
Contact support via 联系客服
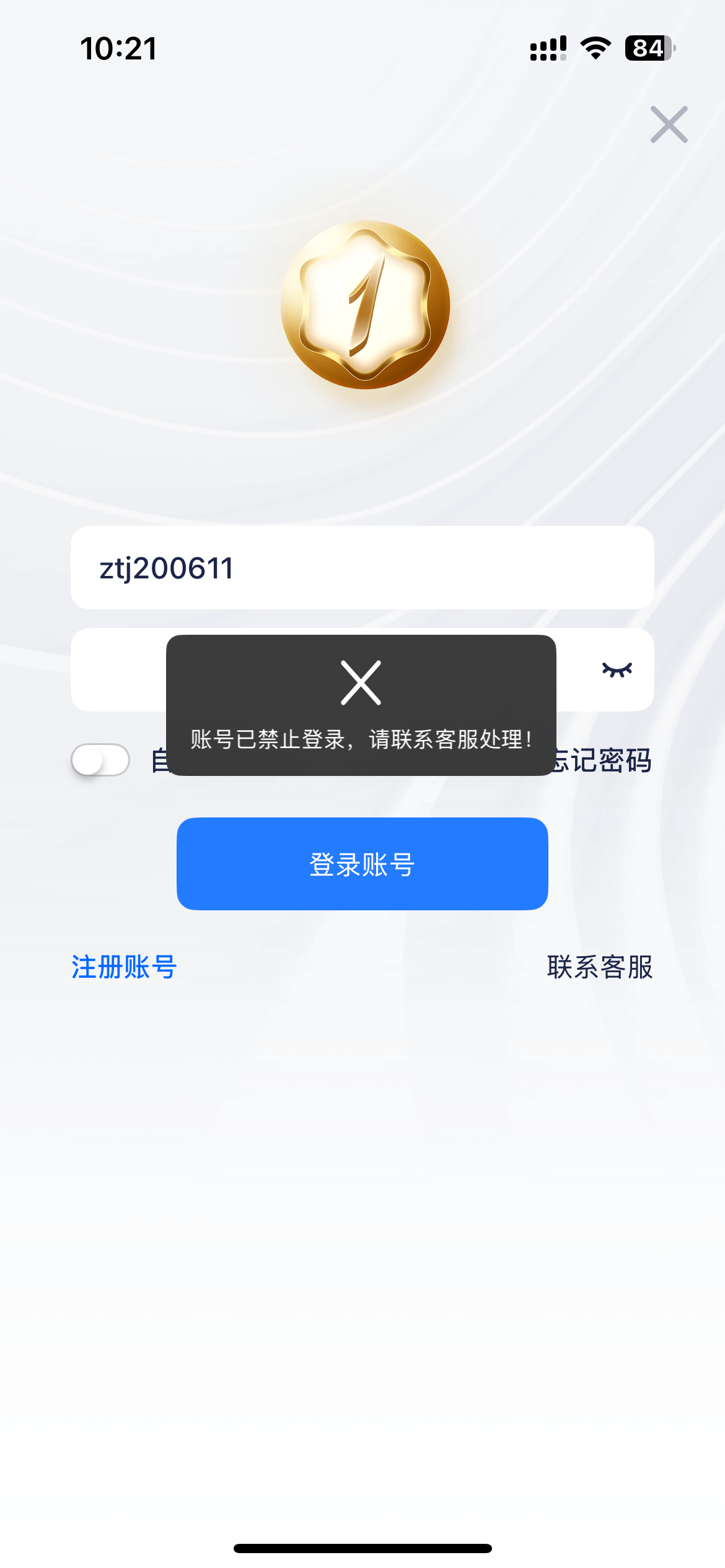(599, 967)
